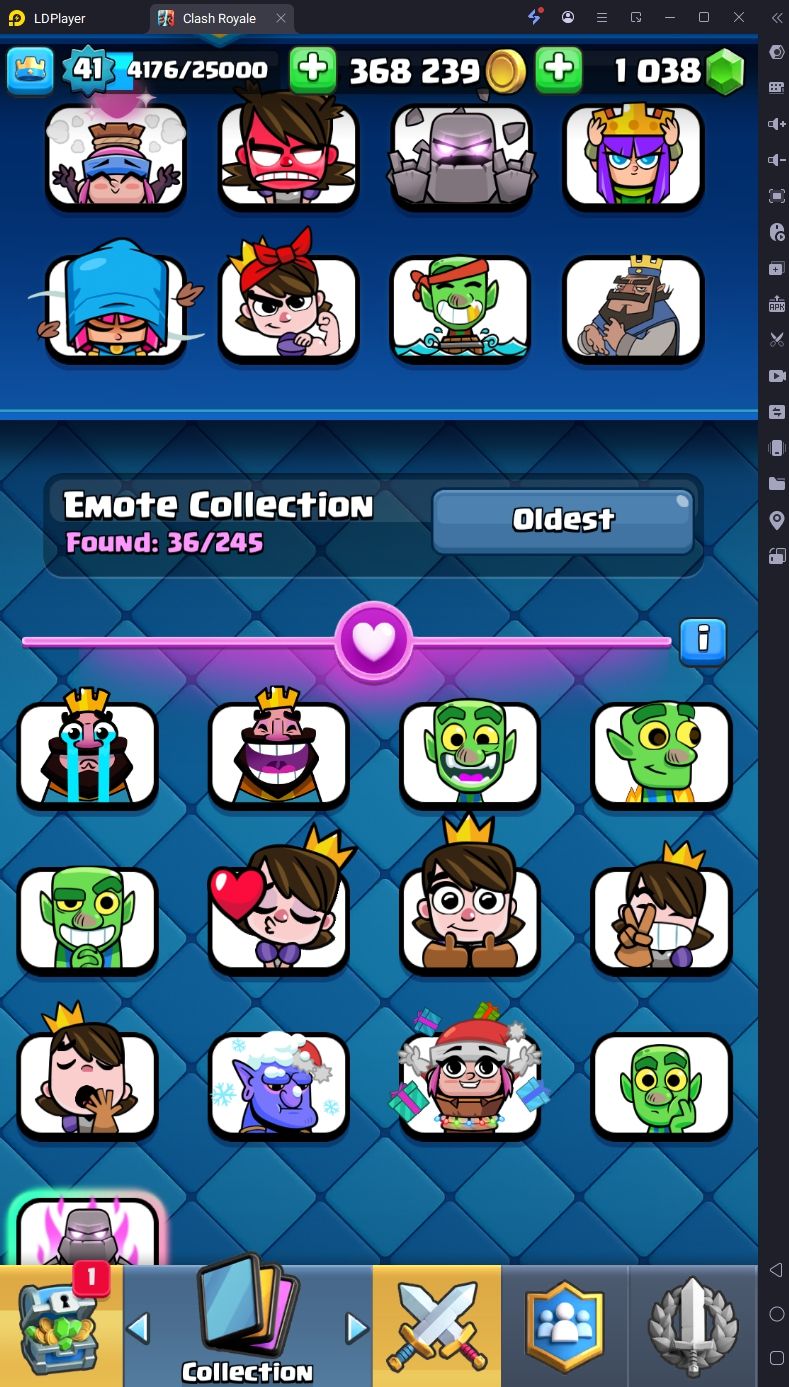Open the clan social tab
The height and width of the screenshot is (1387, 789).
pos(565,1326)
